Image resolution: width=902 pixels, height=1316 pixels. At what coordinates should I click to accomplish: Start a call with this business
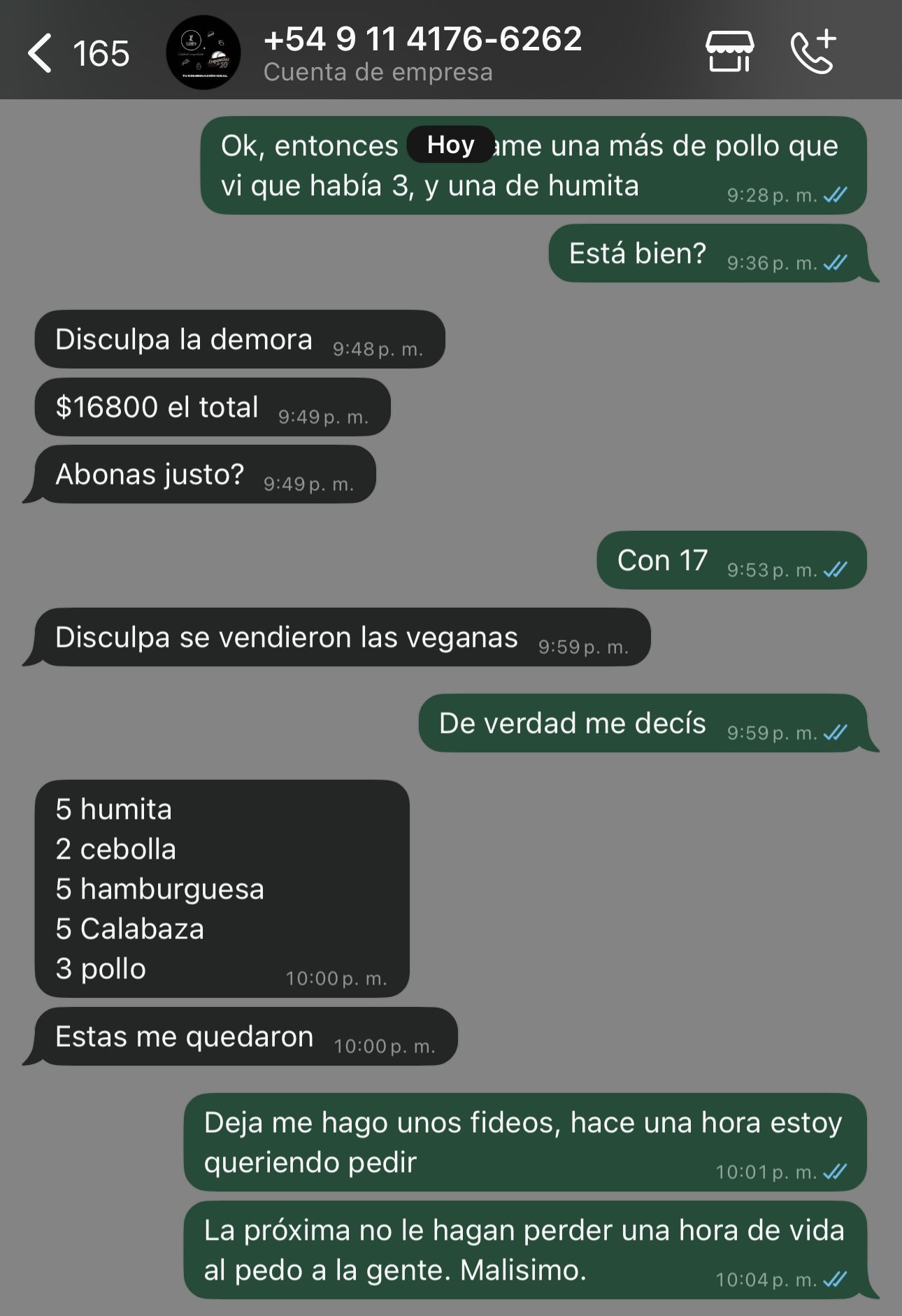point(813,52)
